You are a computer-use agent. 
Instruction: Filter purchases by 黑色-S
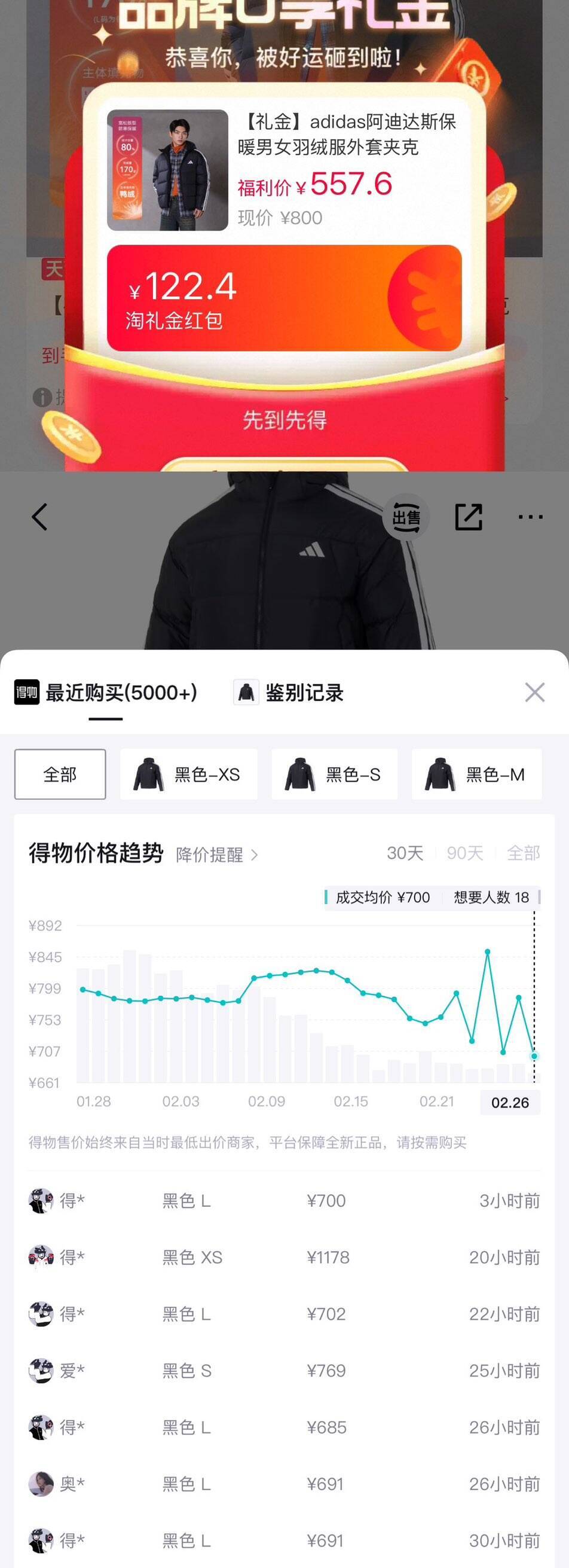(x=334, y=774)
